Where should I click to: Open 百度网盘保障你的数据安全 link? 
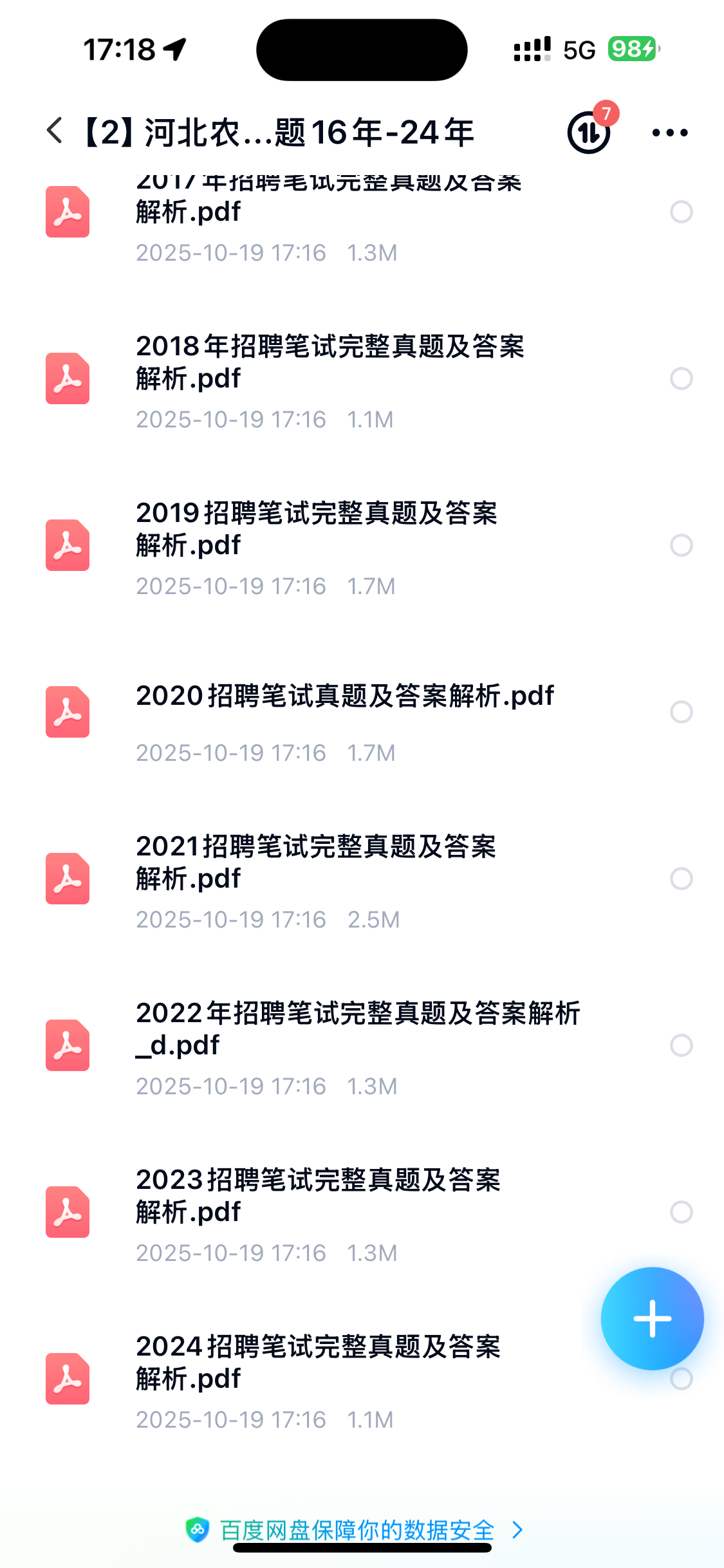click(x=357, y=1530)
